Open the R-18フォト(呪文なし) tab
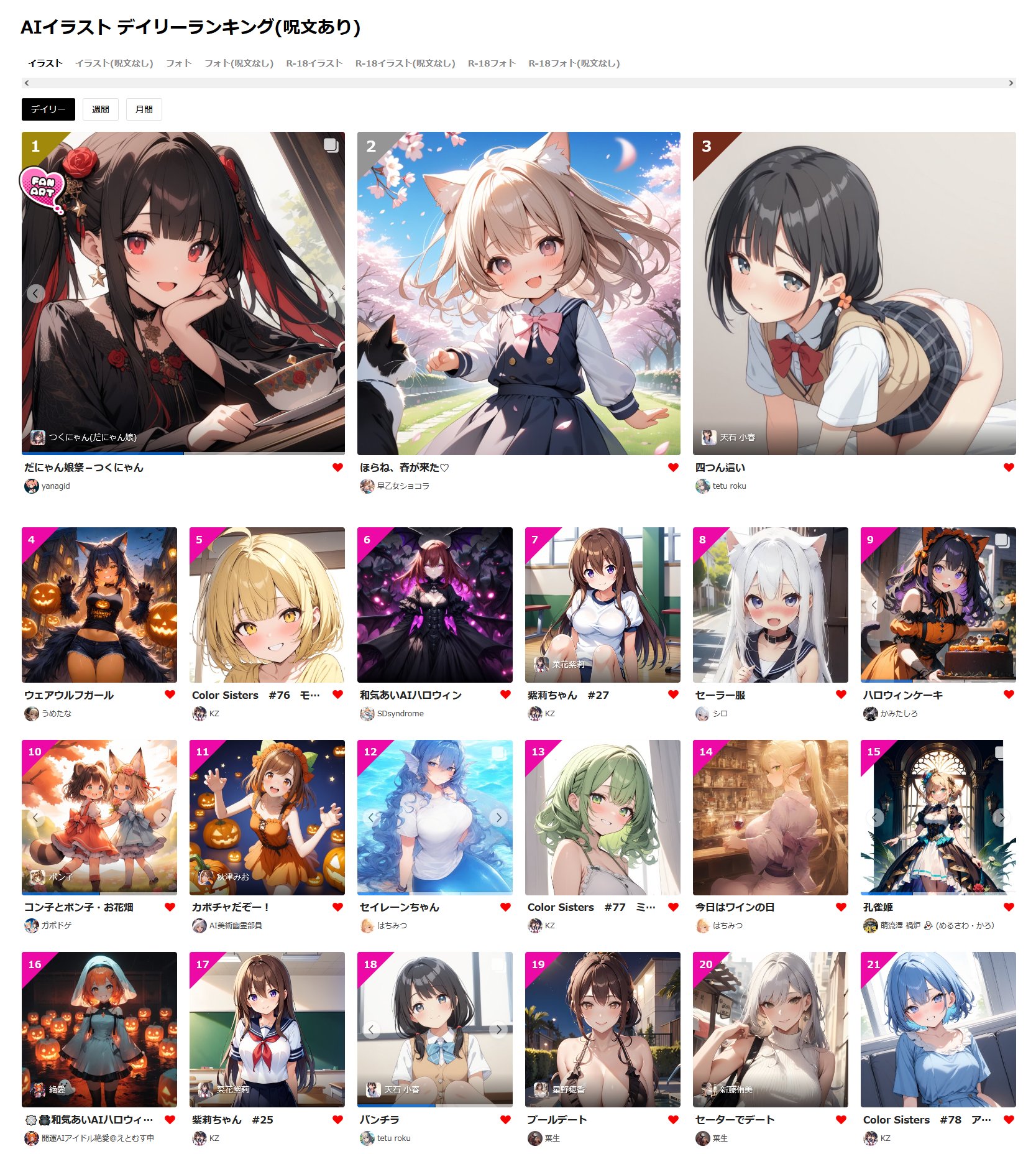The width and height of the screenshot is (1036, 1154). click(x=574, y=63)
